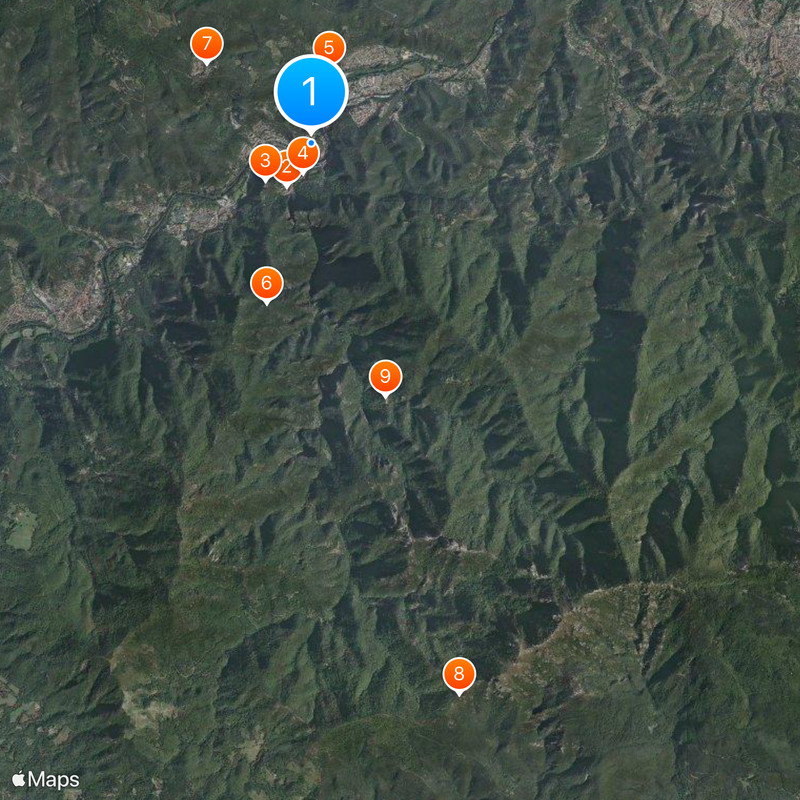Open the orange map pin numbered 4
The height and width of the screenshot is (800, 800).
(x=304, y=154)
